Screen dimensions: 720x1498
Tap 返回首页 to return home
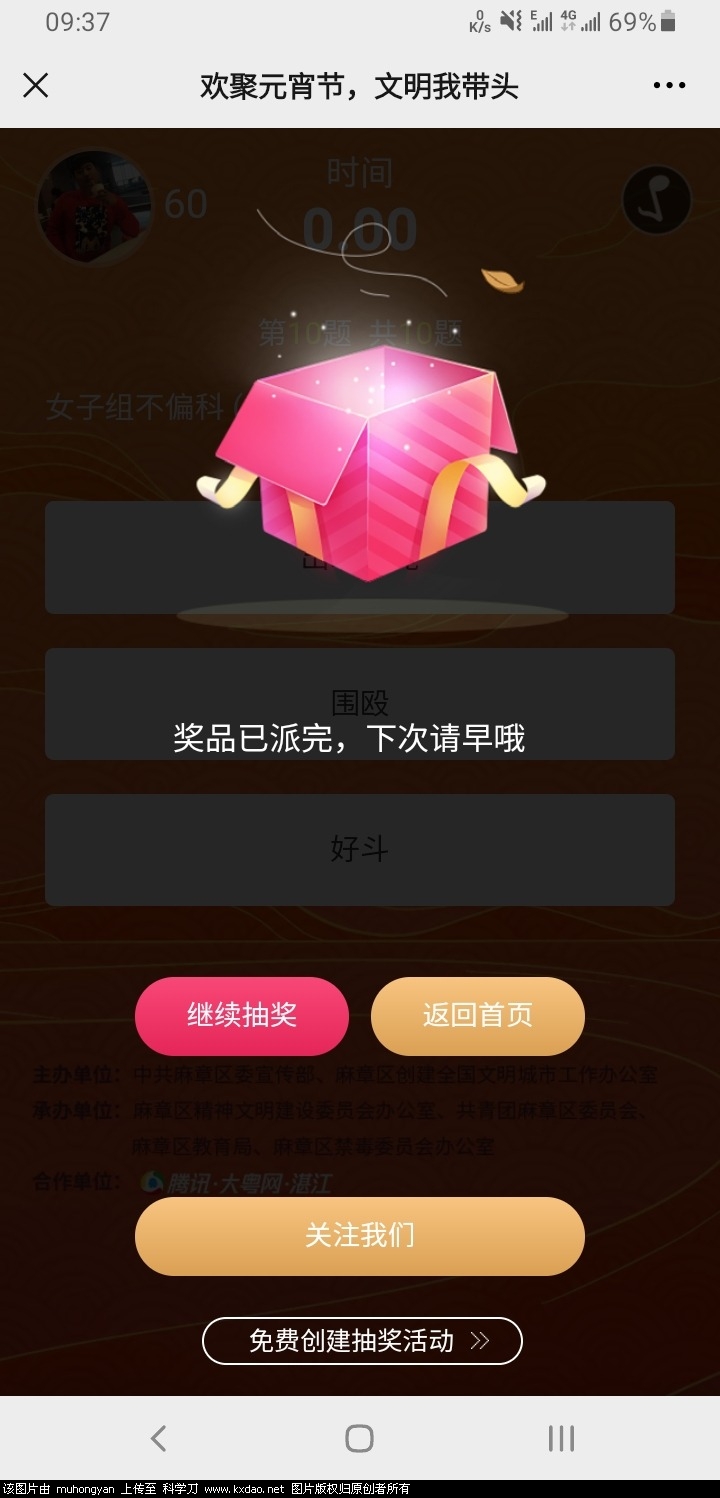coord(477,1016)
